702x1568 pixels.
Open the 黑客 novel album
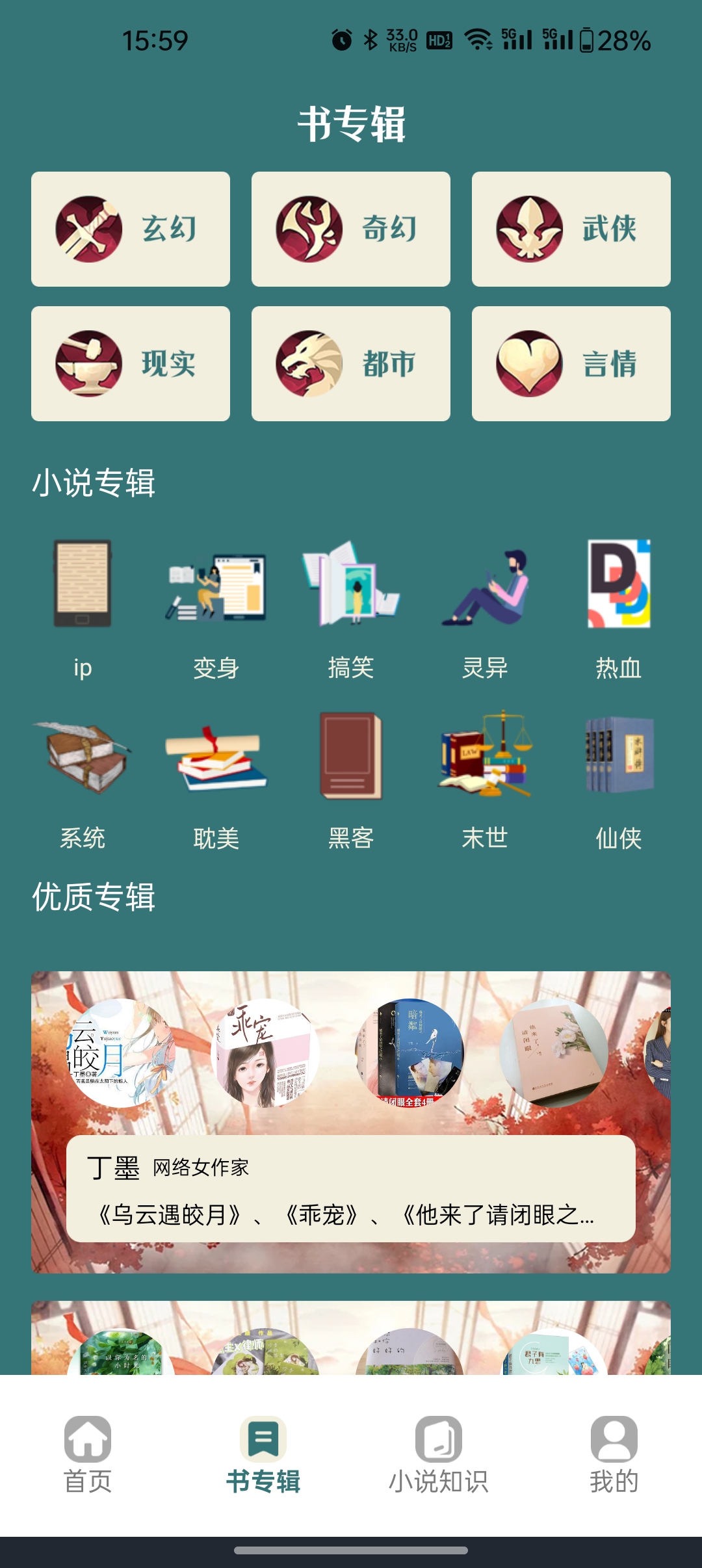[351, 779]
